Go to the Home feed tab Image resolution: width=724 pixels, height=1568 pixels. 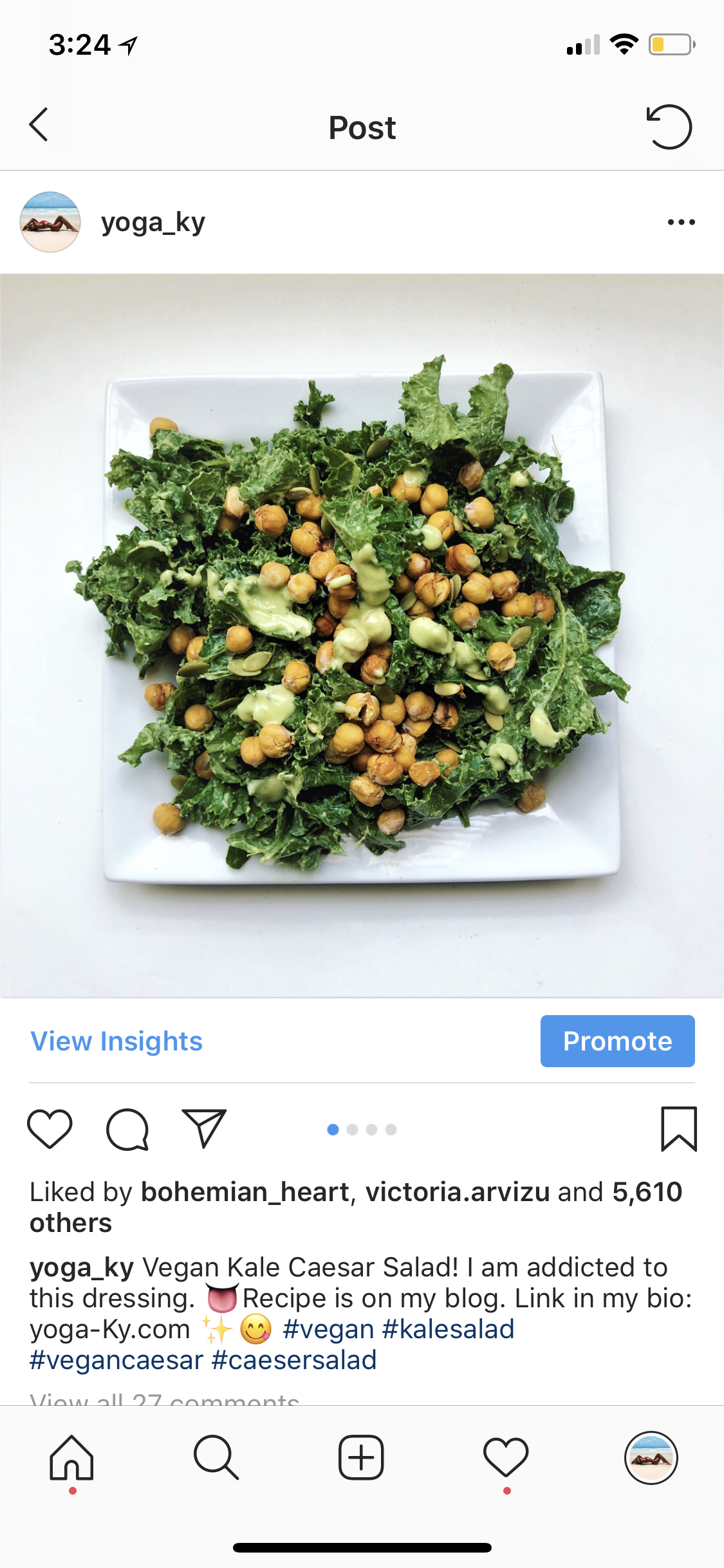72,1457
